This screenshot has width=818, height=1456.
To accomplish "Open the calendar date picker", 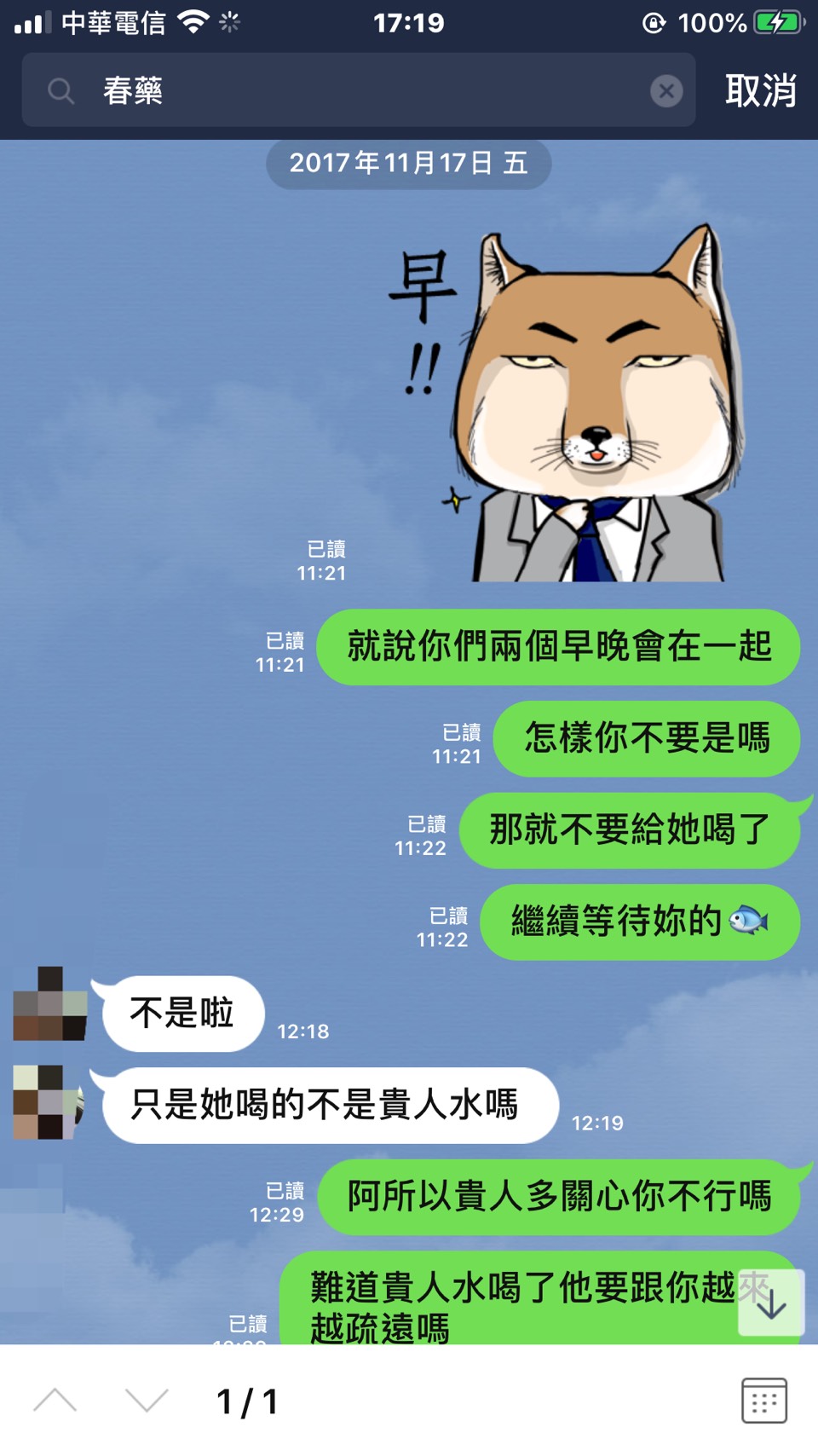I will [763, 1400].
